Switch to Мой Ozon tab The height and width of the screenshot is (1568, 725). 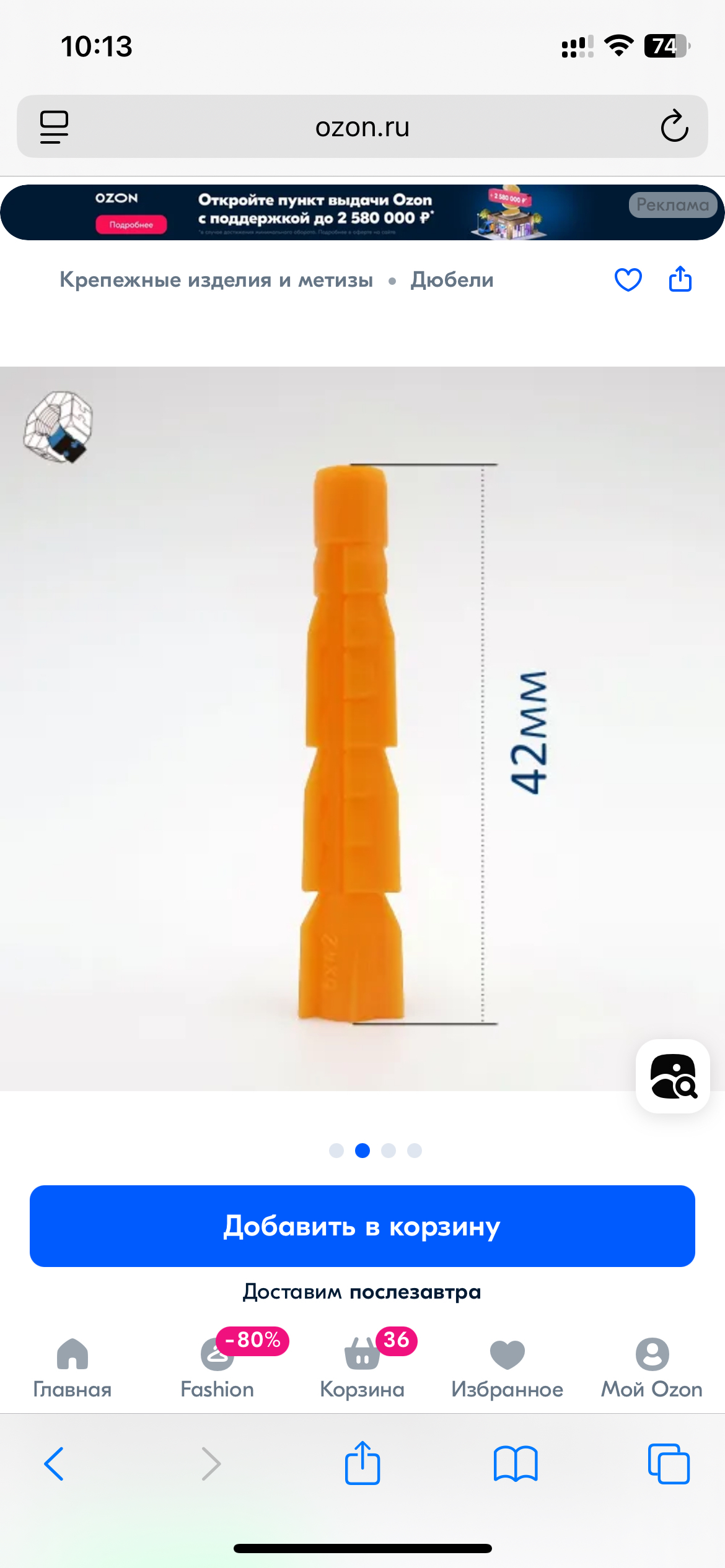[x=652, y=1364]
